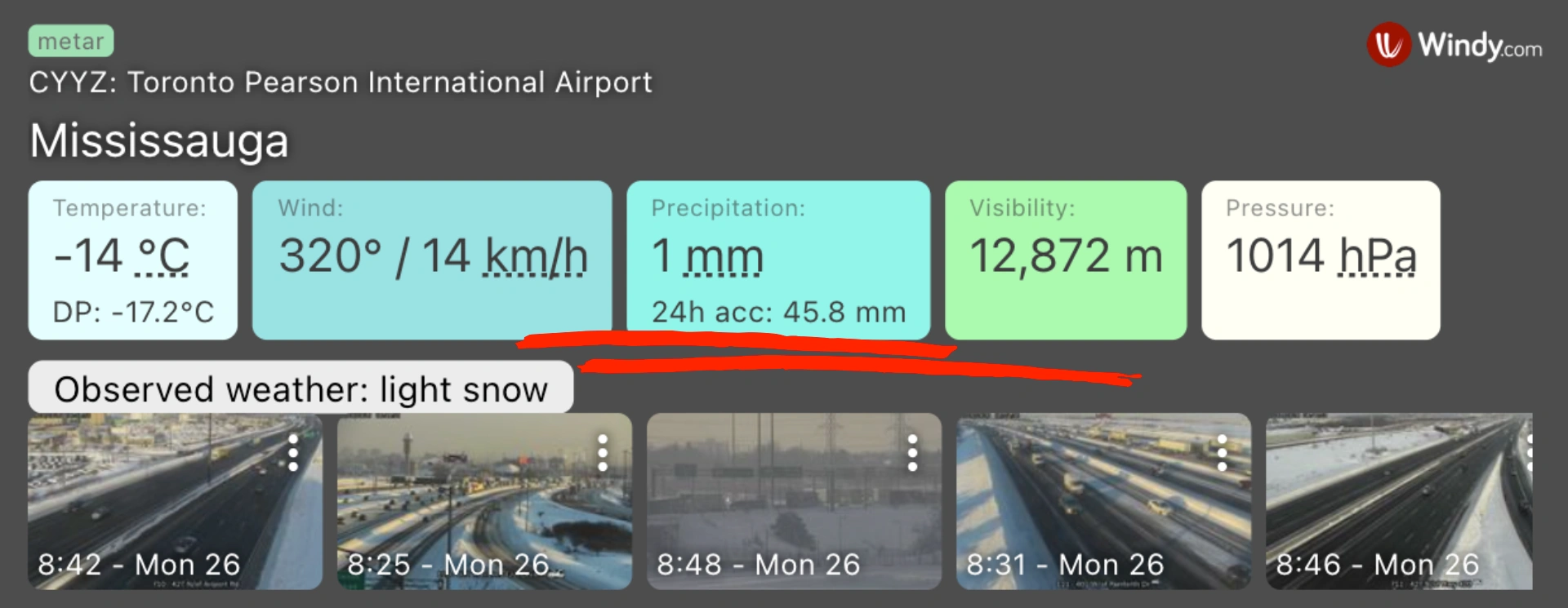Change the precipitation unit mm
This screenshot has width=1568, height=608.
pyautogui.click(x=724, y=256)
